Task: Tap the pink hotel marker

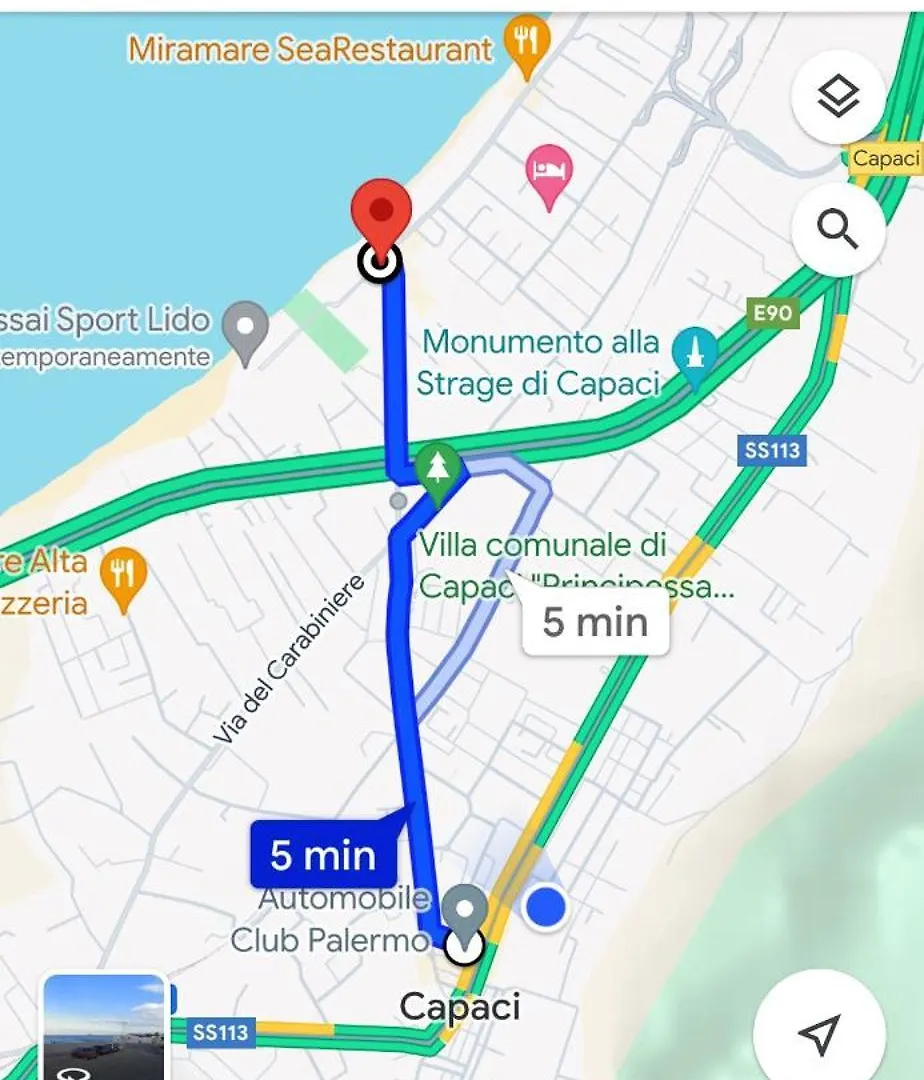Action: tap(549, 171)
